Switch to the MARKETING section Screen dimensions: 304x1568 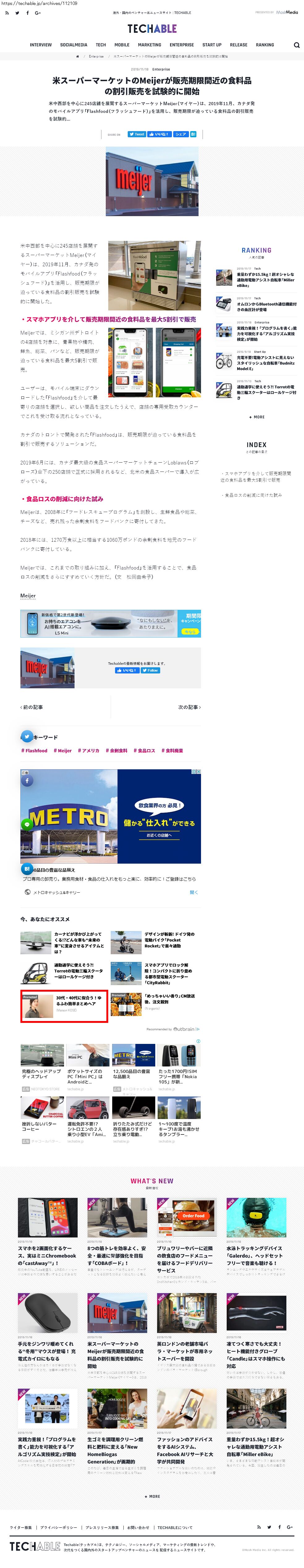point(149,45)
